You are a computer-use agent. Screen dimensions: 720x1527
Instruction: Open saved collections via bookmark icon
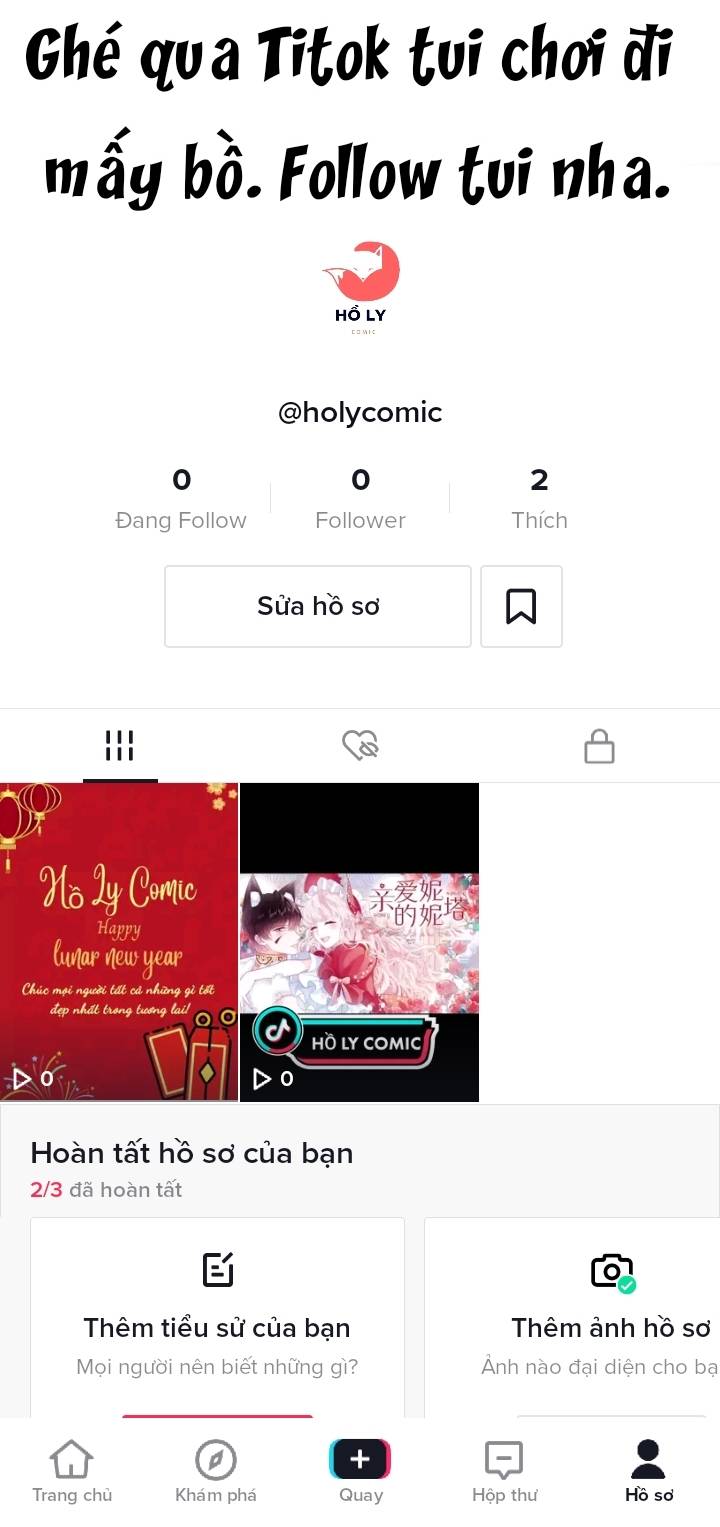(521, 606)
